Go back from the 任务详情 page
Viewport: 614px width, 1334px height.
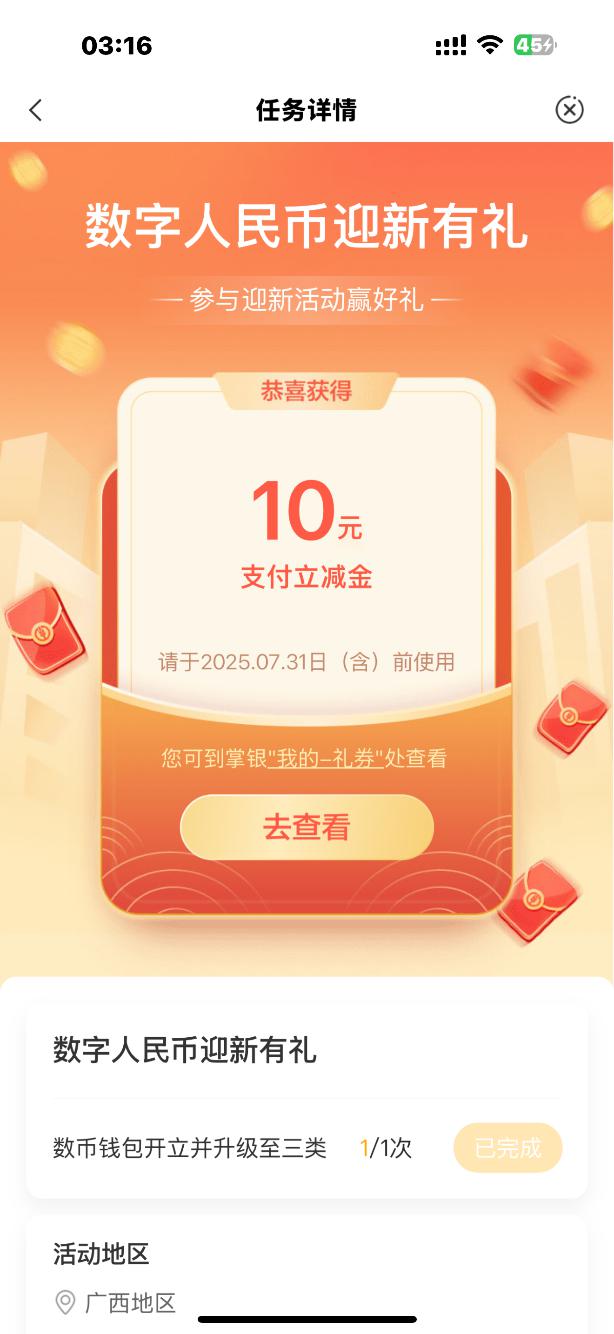click(x=36, y=110)
